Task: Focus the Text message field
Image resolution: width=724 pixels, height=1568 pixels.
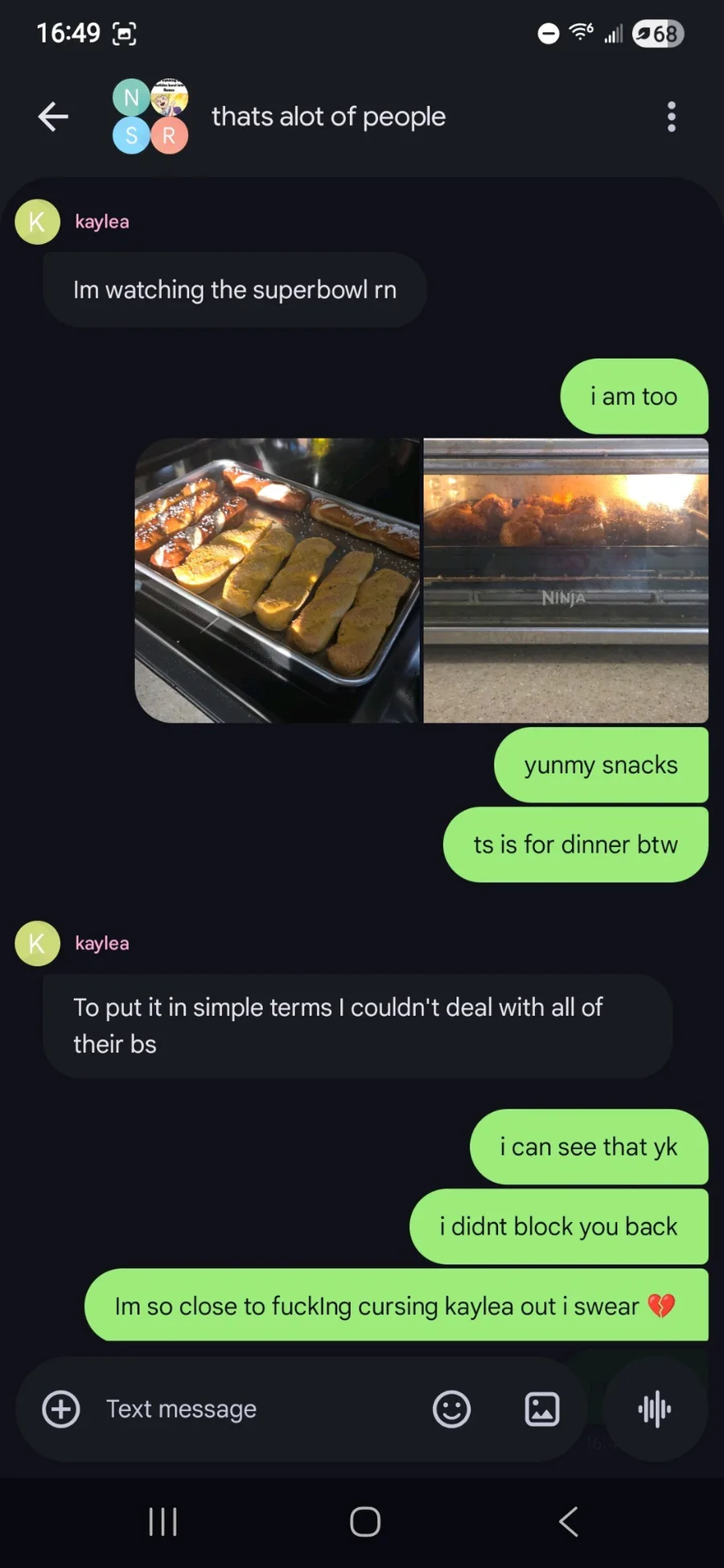Action: coord(257,1409)
